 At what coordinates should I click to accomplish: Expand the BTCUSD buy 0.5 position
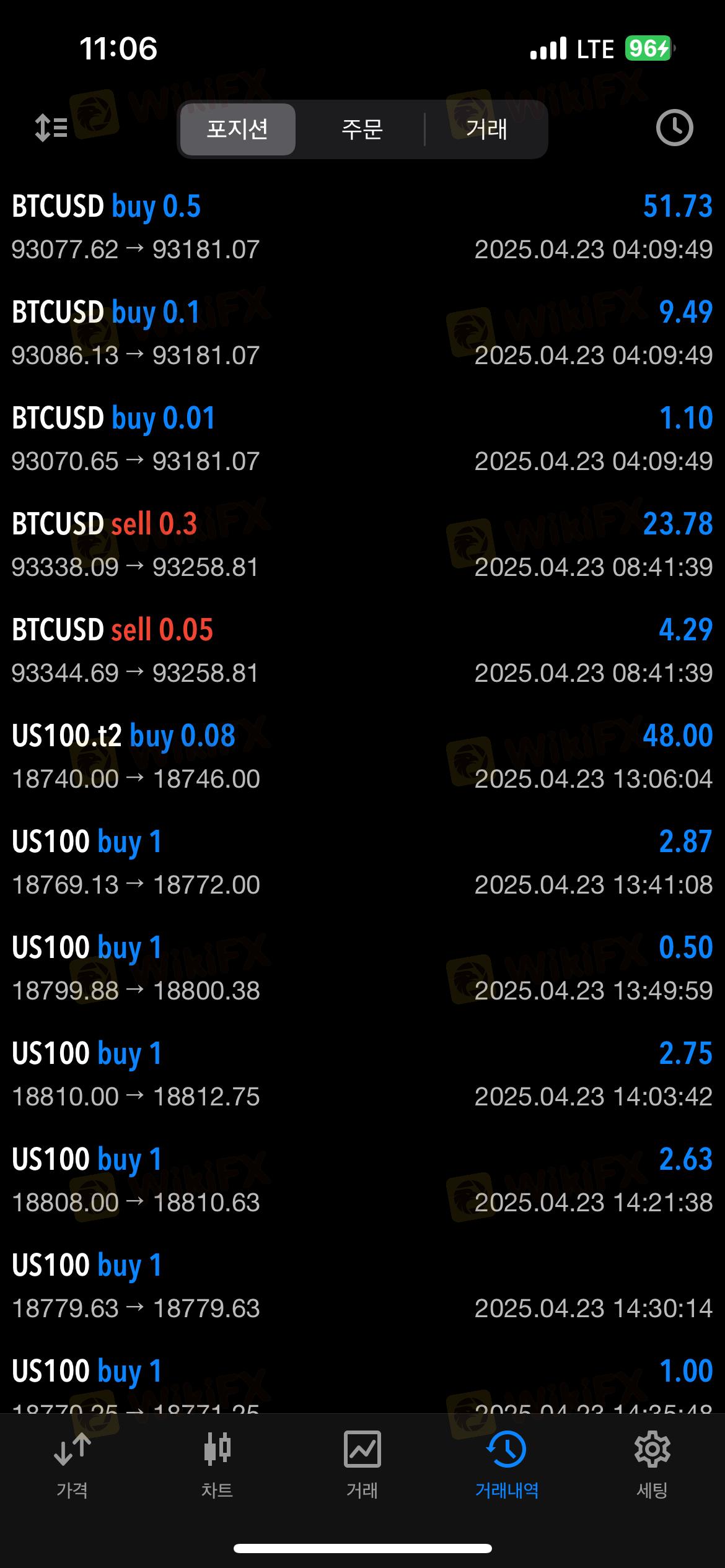click(x=362, y=227)
